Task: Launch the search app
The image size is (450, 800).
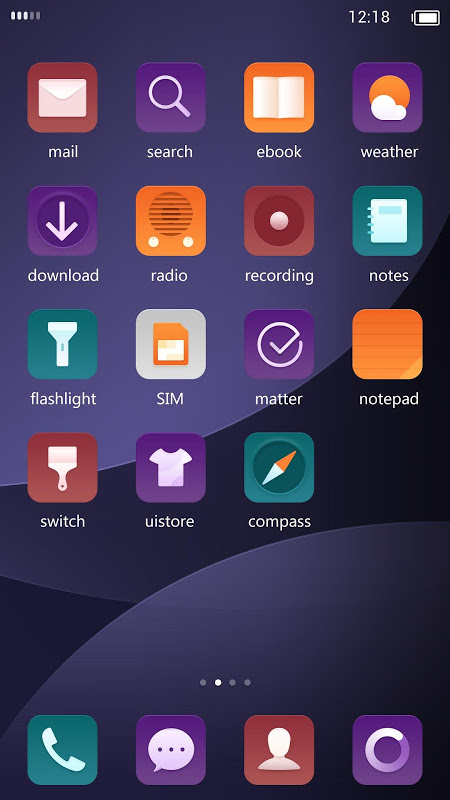Action: tap(170, 97)
